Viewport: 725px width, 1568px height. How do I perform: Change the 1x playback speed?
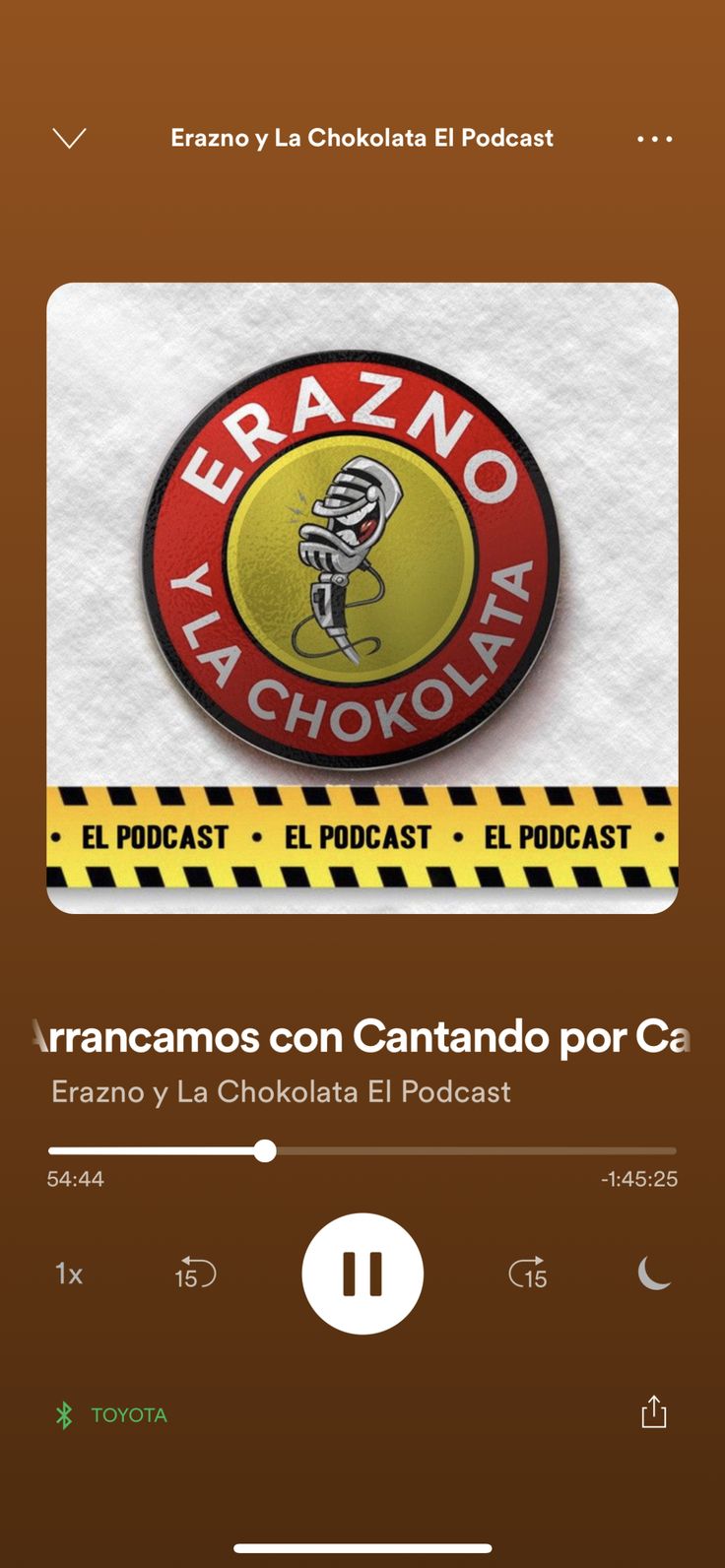(x=69, y=1274)
